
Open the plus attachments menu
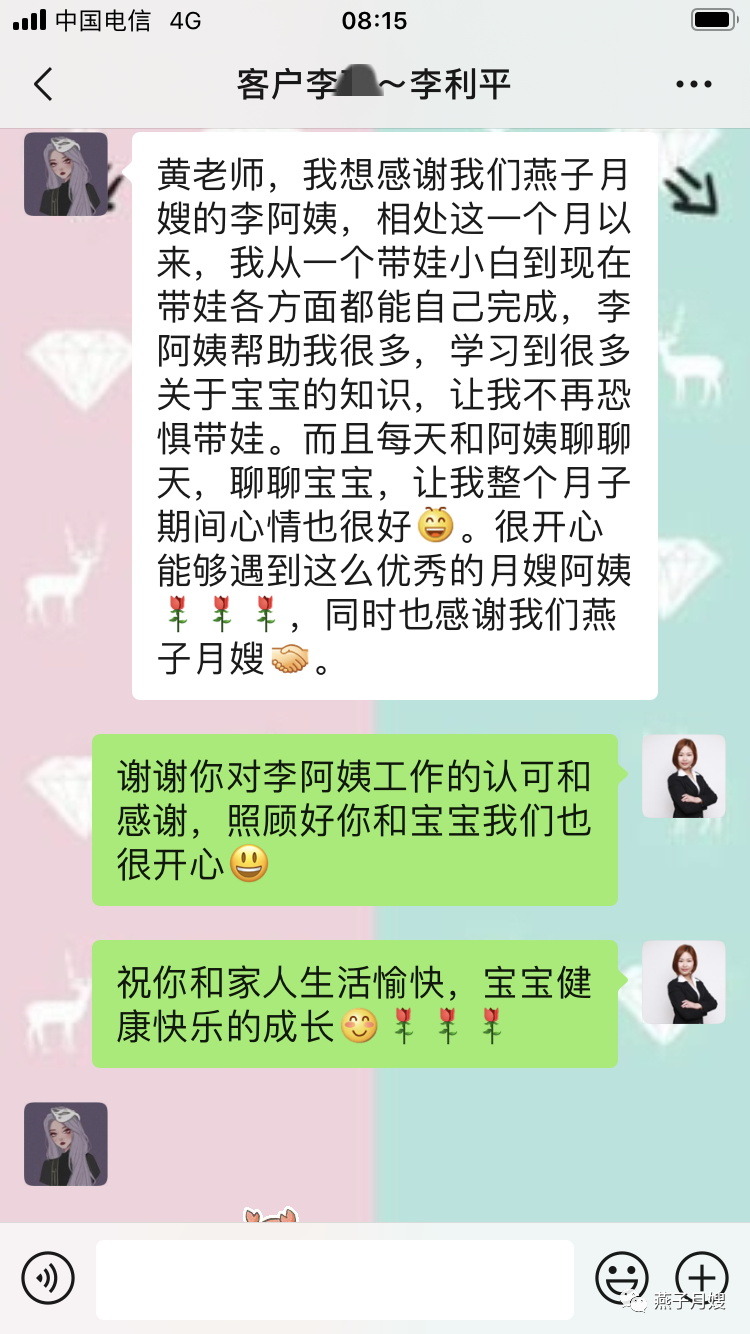[x=701, y=1277]
